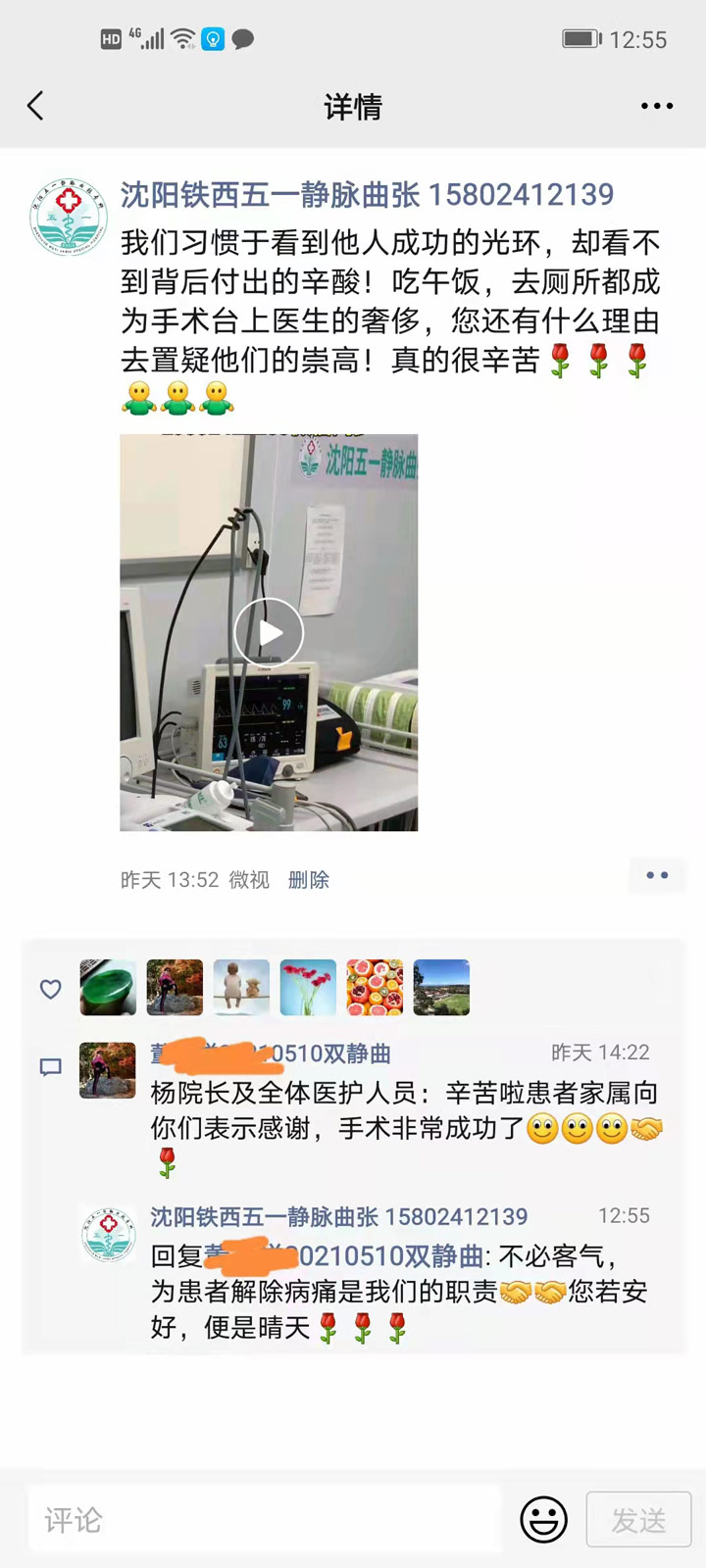Image resolution: width=706 pixels, height=1568 pixels.
Task: Play the video in the post
Action: (269, 633)
